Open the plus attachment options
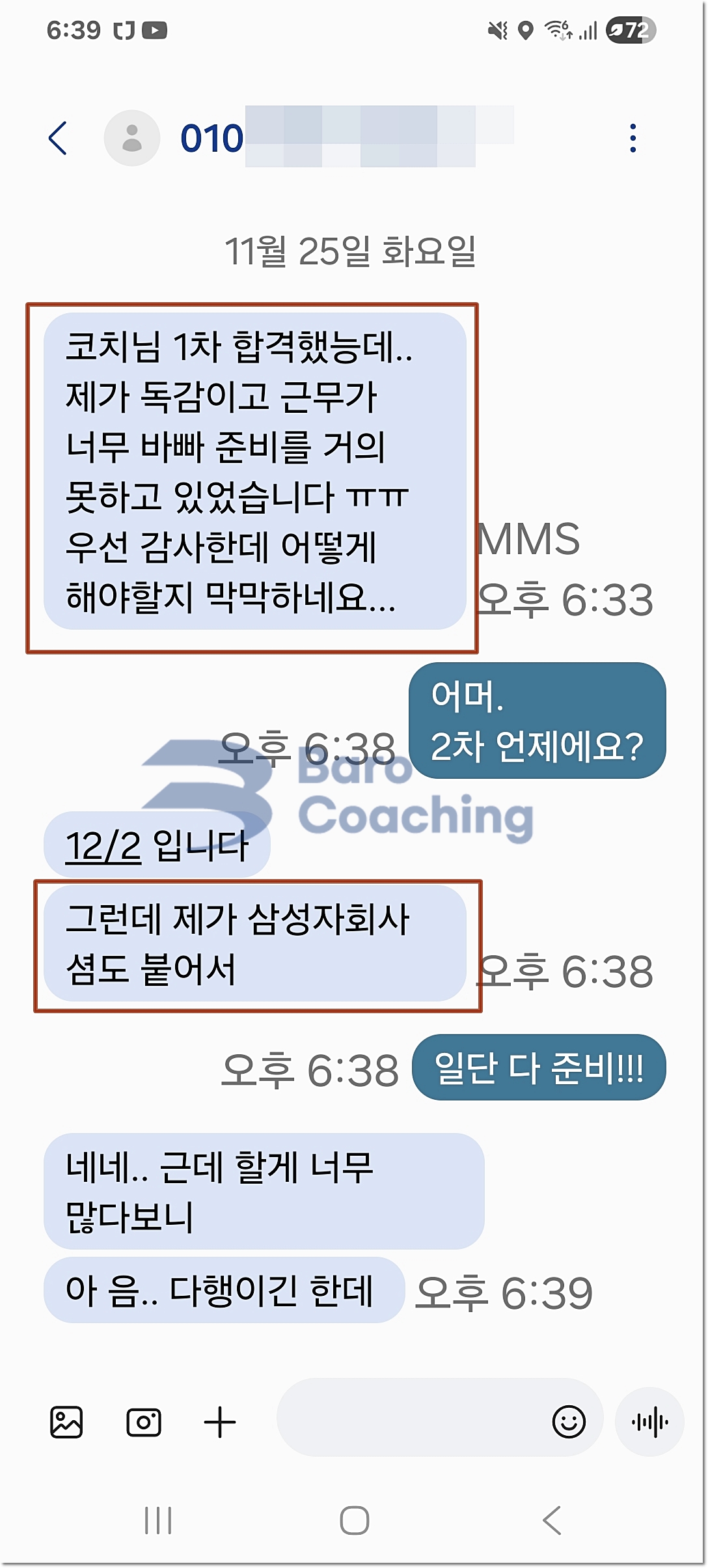The width and height of the screenshot is (708, 1568). [x=220, y=1421]
